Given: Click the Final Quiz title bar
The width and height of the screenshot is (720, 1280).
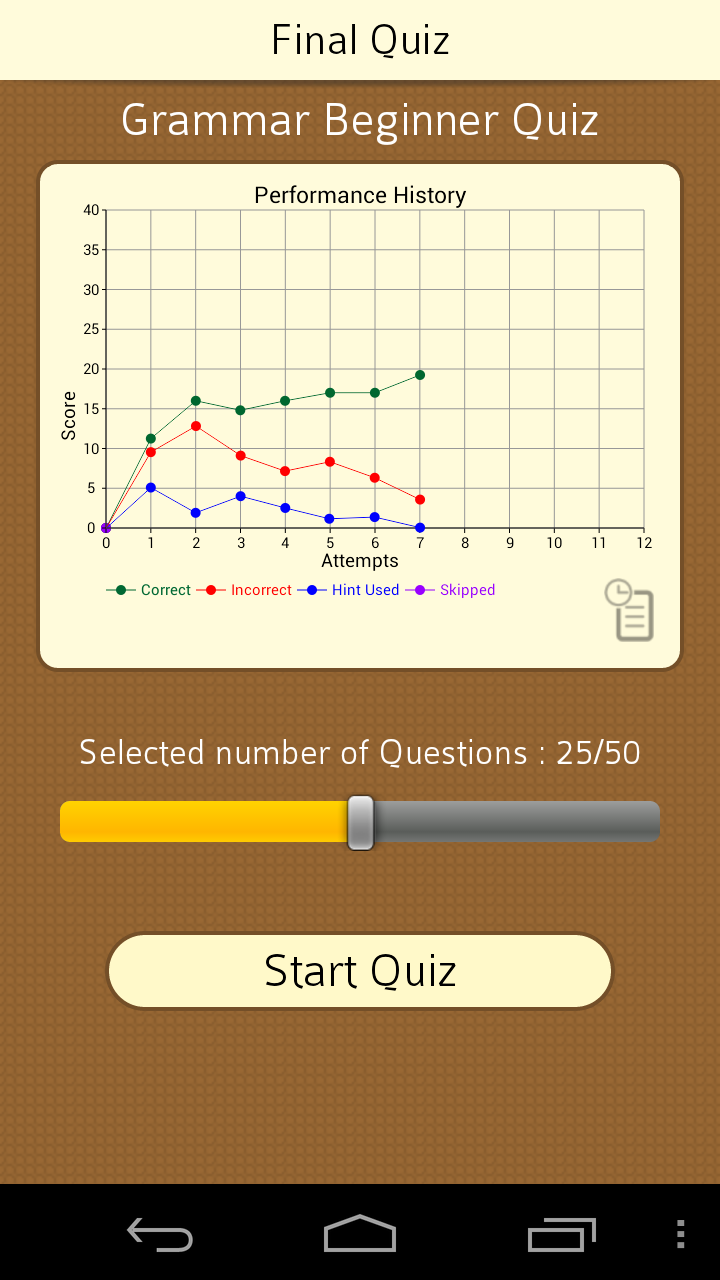Looking at the screenshot, I should (x=359, y=40).
